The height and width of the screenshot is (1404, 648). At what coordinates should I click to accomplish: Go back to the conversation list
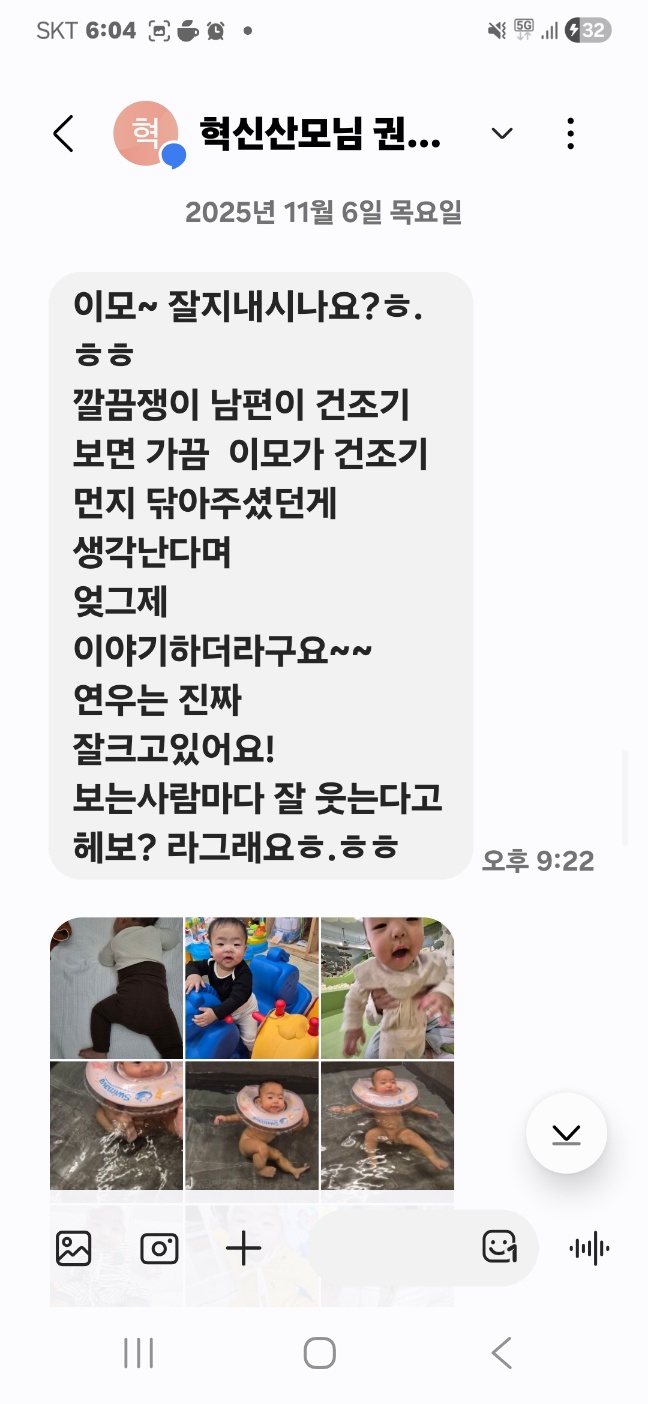[63, 134]
